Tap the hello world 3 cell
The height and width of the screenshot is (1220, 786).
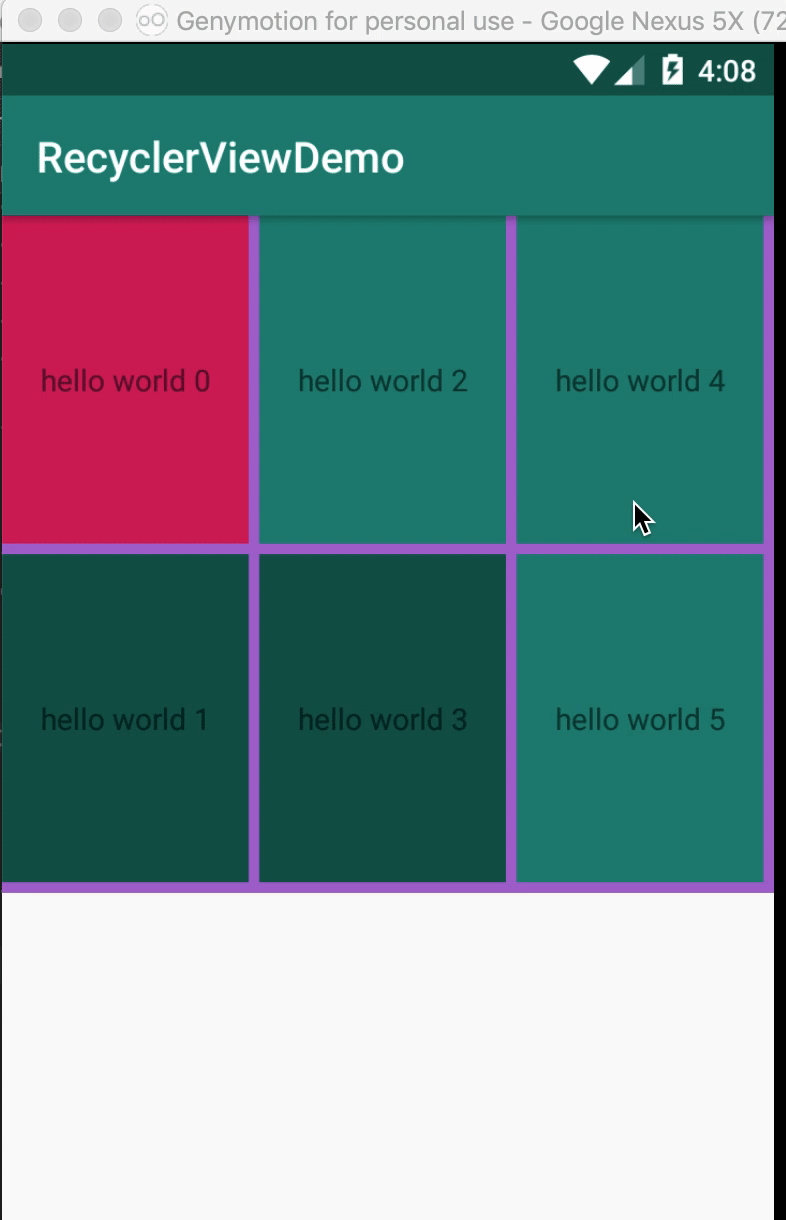coord(382,718)
